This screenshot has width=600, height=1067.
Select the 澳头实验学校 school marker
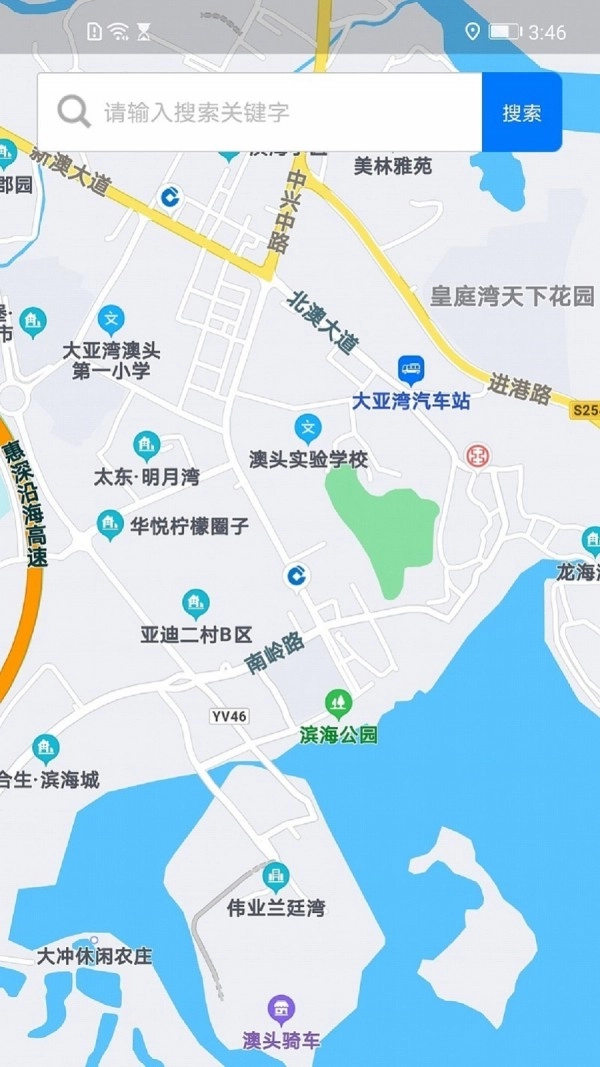[308, 430]
